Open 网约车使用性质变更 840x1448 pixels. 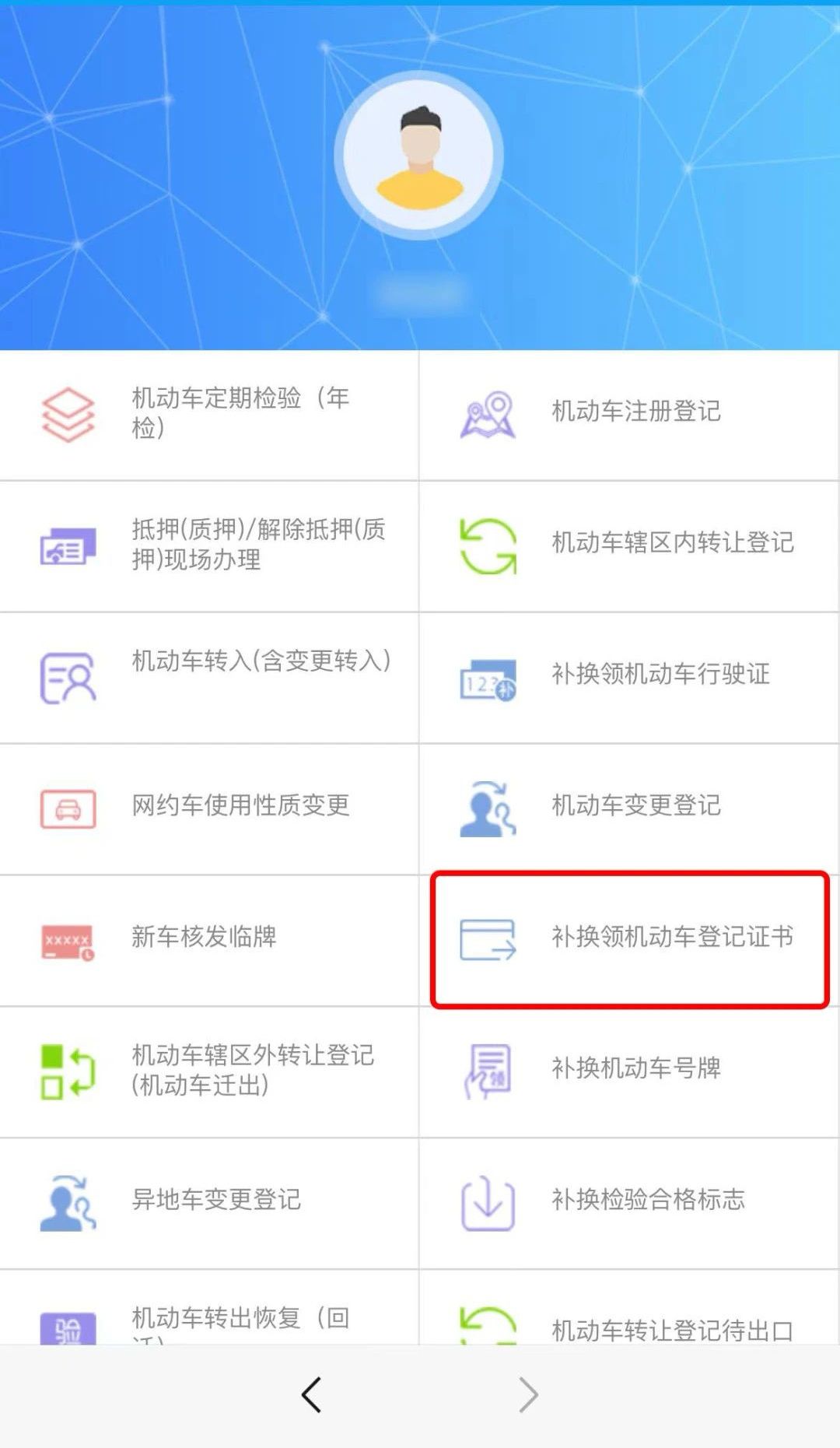[208, 806]
